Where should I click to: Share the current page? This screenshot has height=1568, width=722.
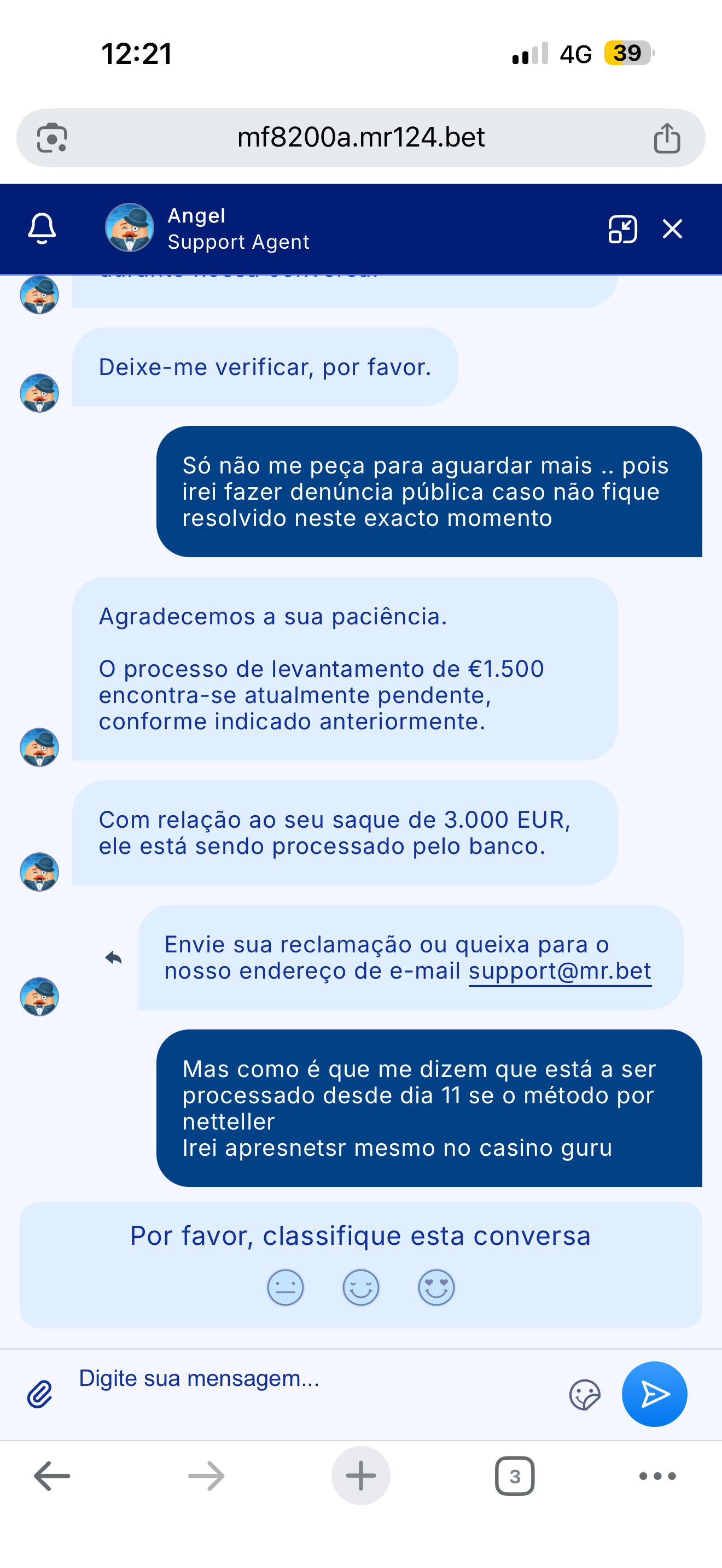(667, 138)
